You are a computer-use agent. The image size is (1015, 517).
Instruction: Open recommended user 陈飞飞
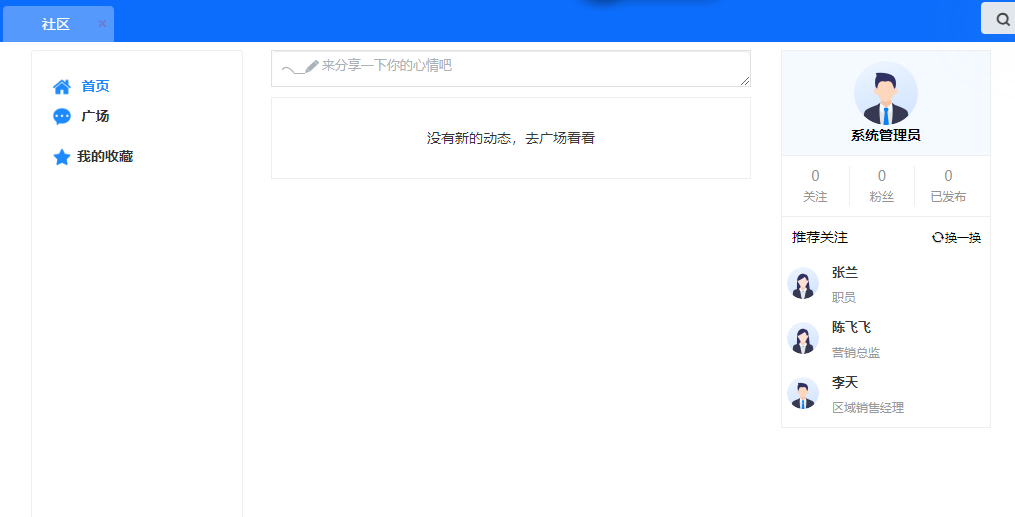pos(851,328)
